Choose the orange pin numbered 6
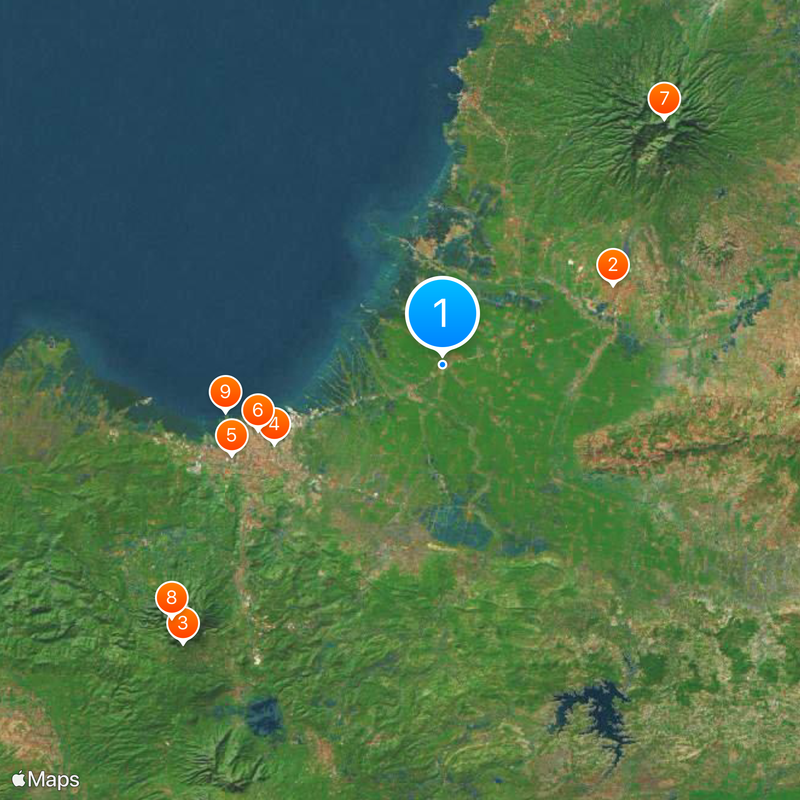 257,409
